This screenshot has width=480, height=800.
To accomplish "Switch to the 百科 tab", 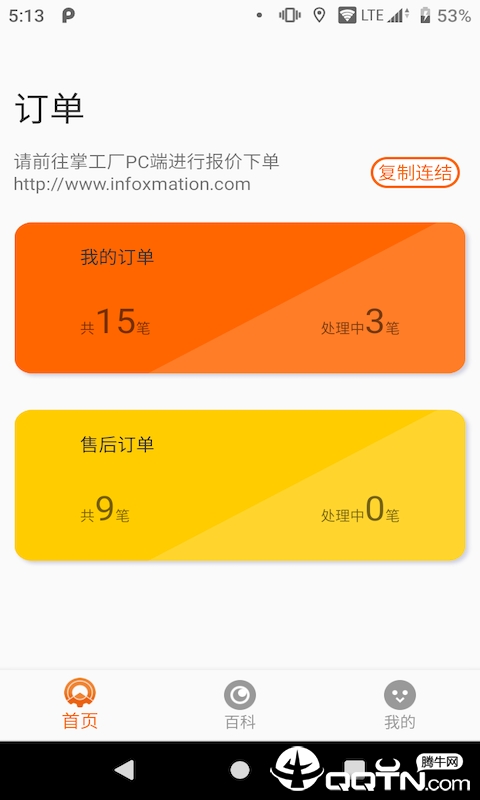I will (240, 704).
